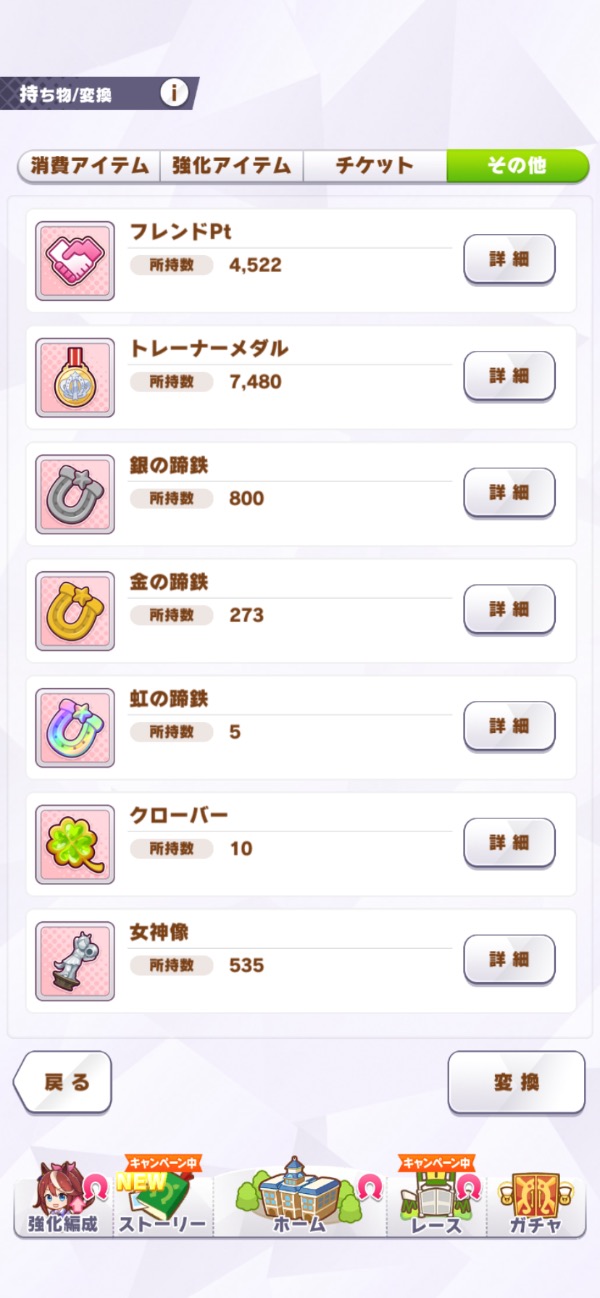
Task: Return to ホーム
Action: (300, 1200)
